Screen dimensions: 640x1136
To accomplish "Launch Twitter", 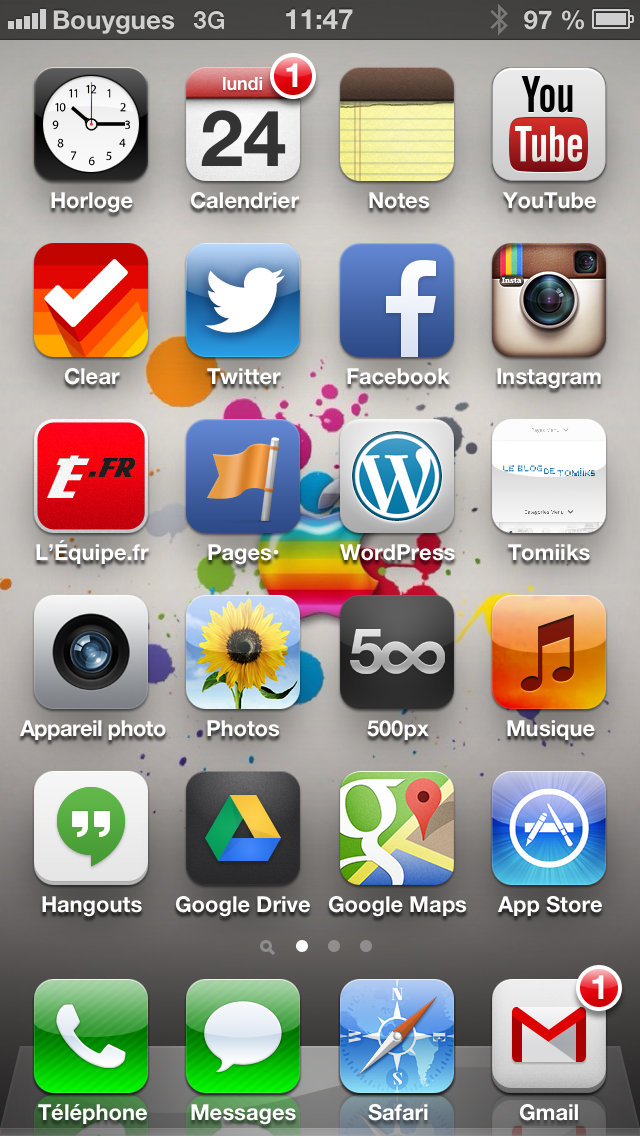I will [x=243, y=300].
